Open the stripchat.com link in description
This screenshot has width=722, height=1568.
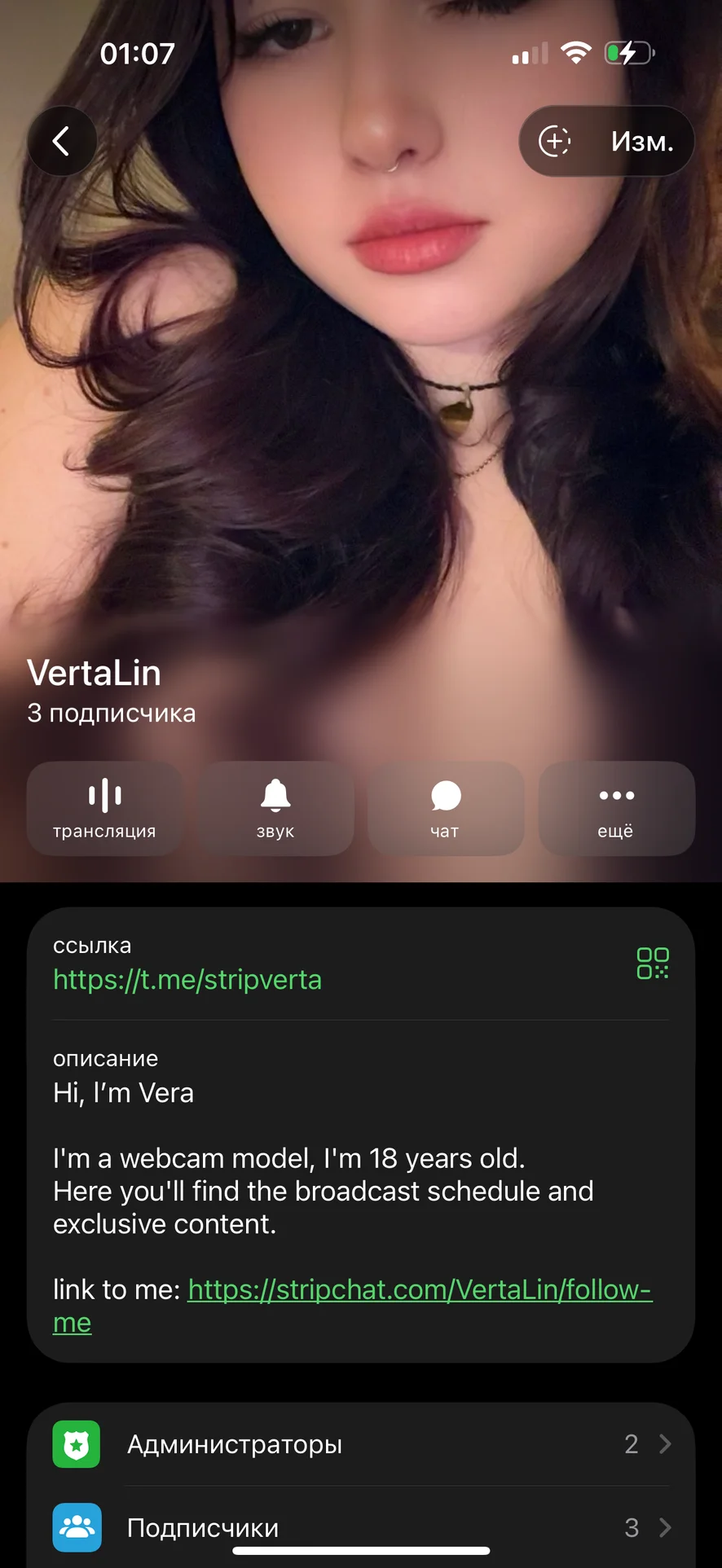tap(419, 1289)
